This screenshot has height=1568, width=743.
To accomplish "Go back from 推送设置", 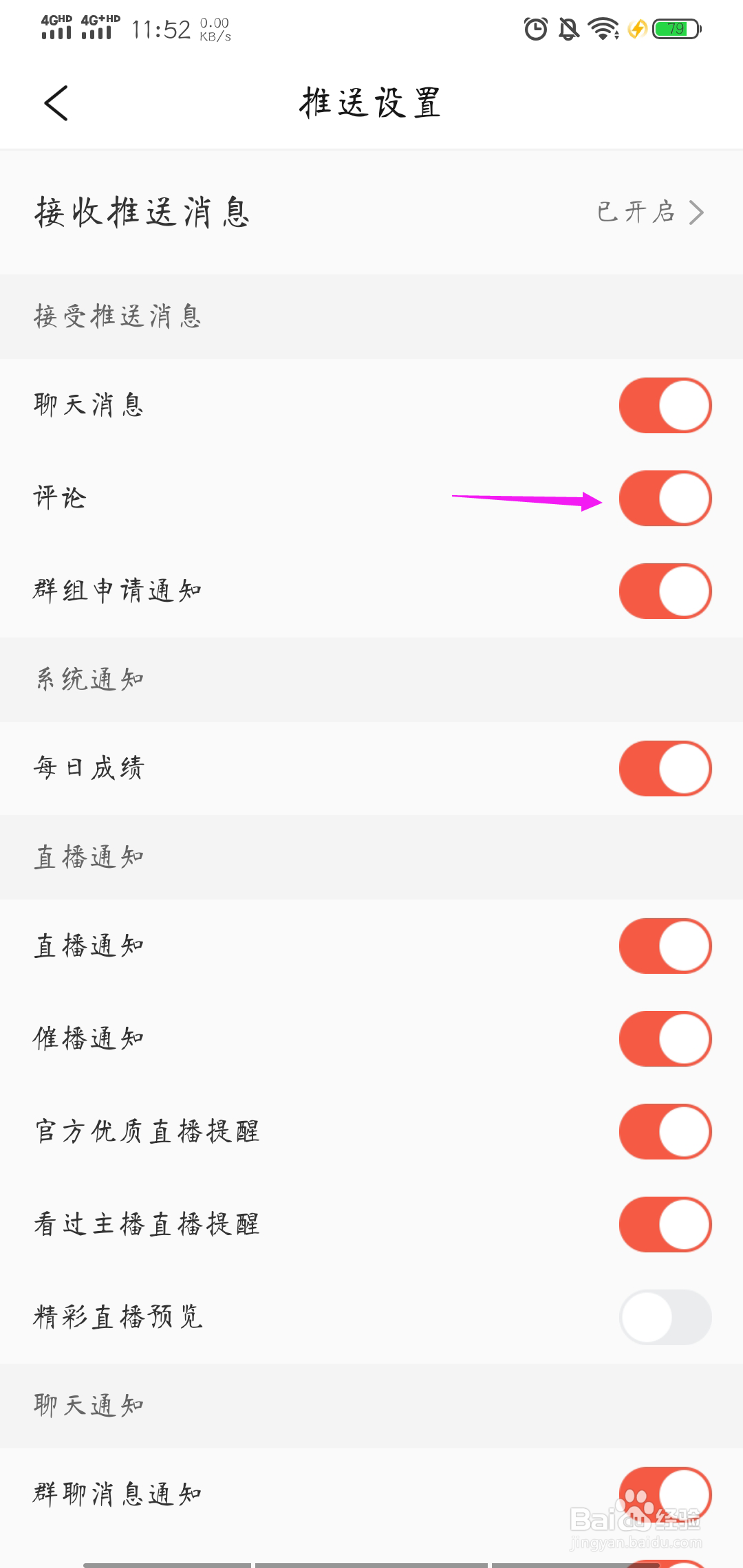I will point(56,103).
